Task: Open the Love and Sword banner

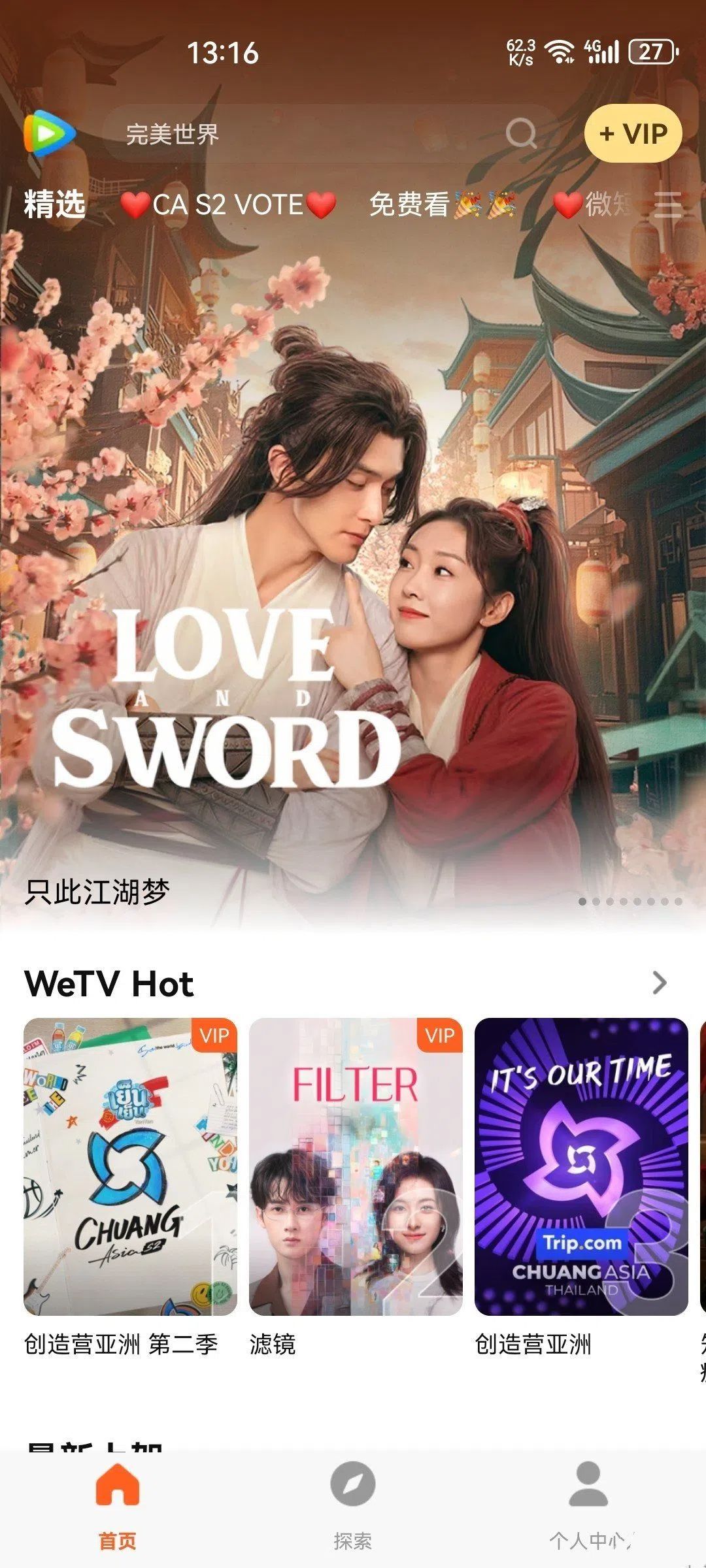Action: (353, 588)
